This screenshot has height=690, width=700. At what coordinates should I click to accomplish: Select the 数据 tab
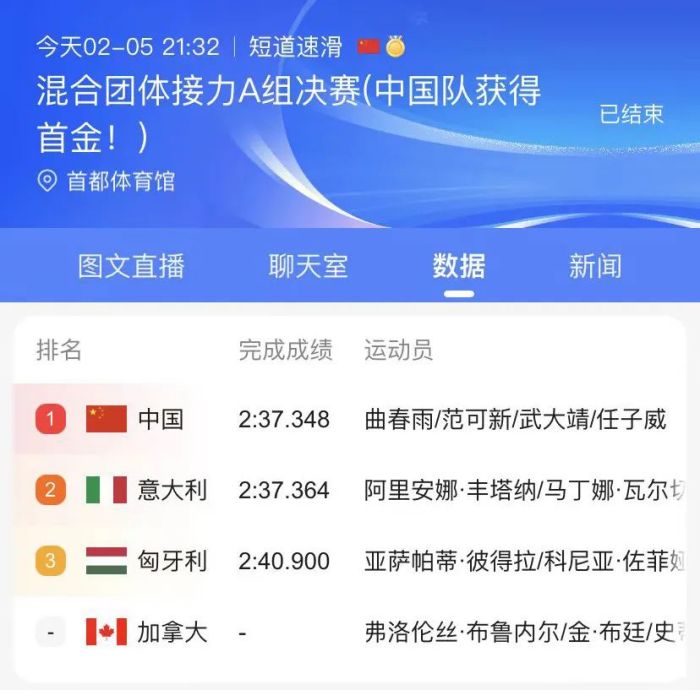click(459, 266)
